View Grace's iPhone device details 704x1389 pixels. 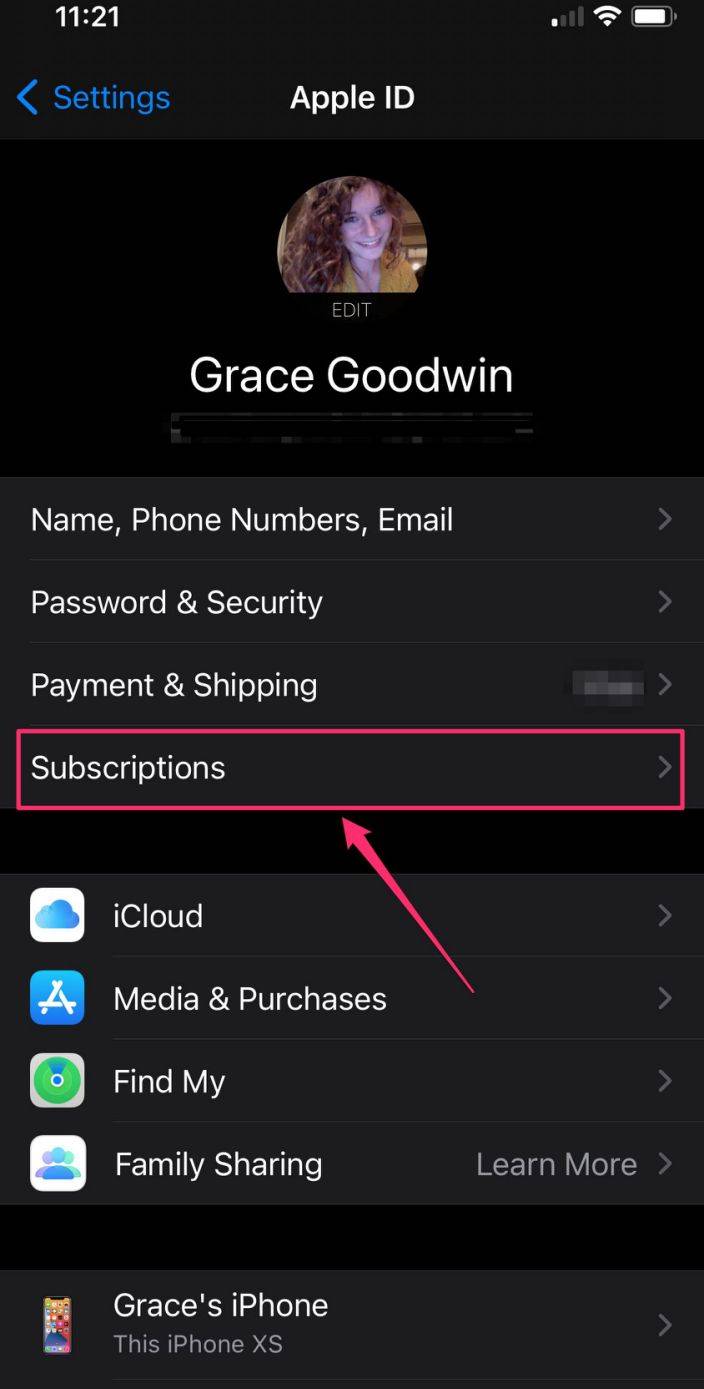[350, 1323]
